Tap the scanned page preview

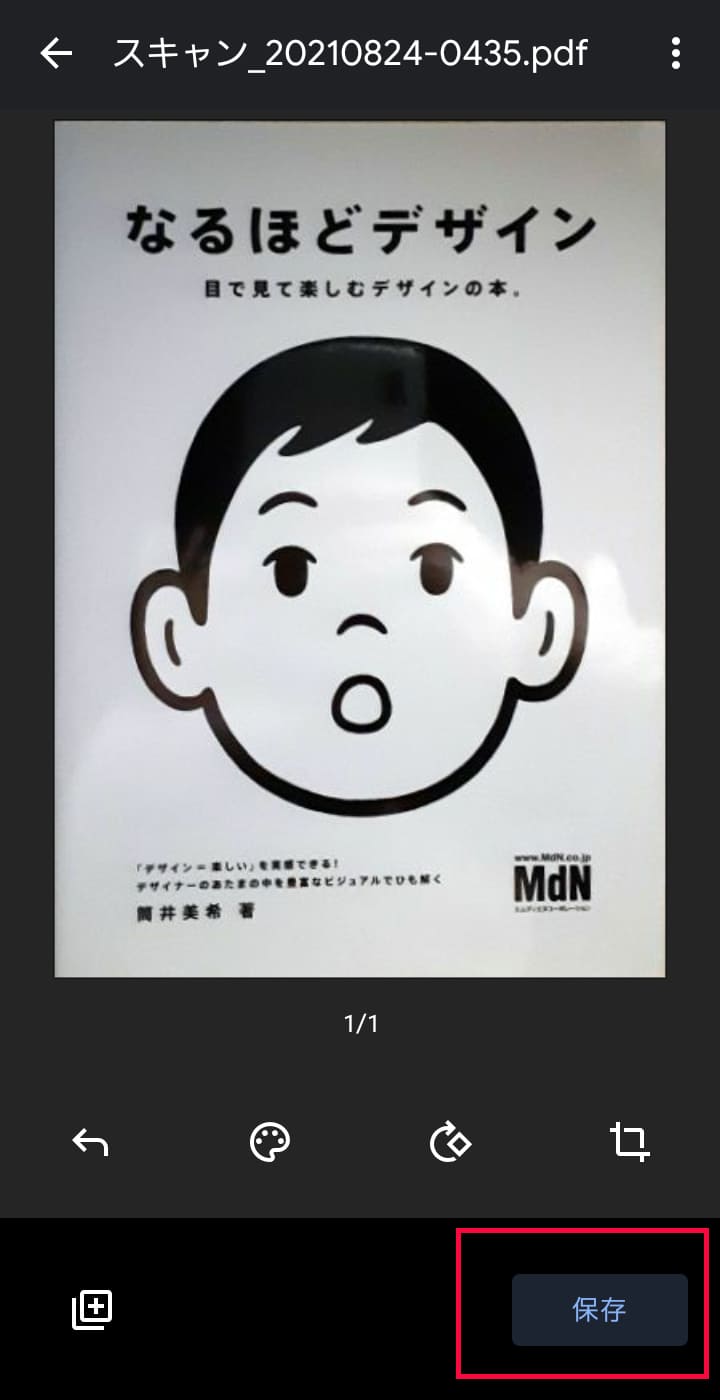coord(360,548)
